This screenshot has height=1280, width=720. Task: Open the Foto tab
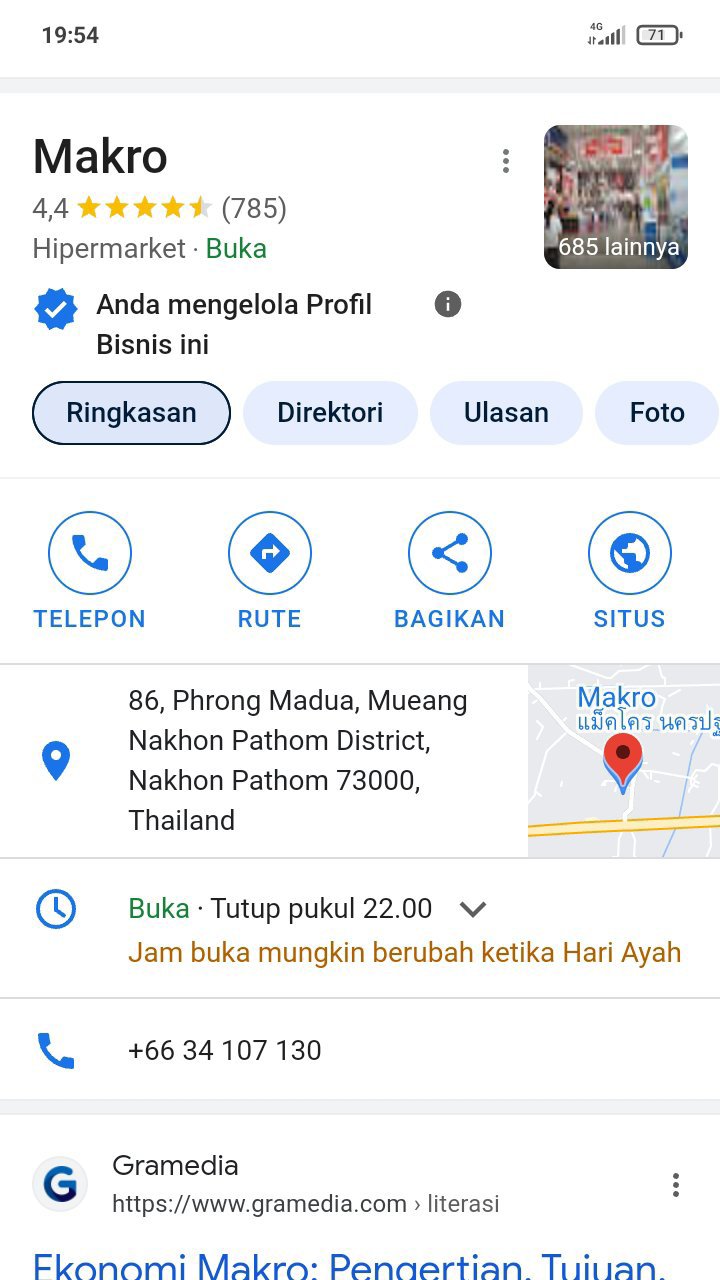pyautogui.click(x=656, y=412)
